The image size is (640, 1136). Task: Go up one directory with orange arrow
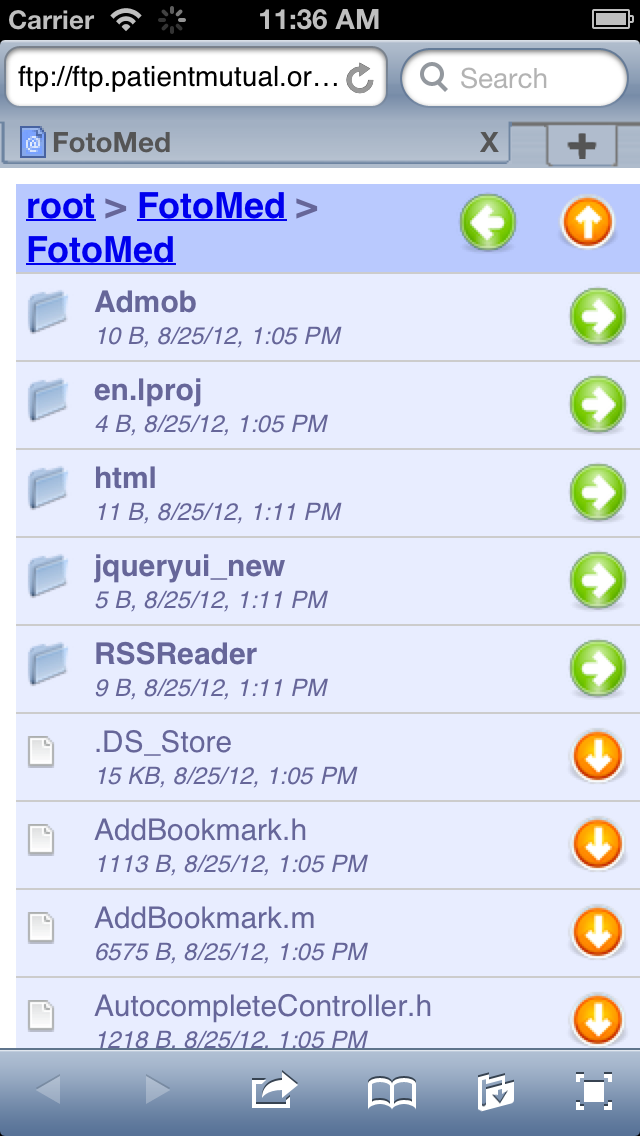pos(588,222)
